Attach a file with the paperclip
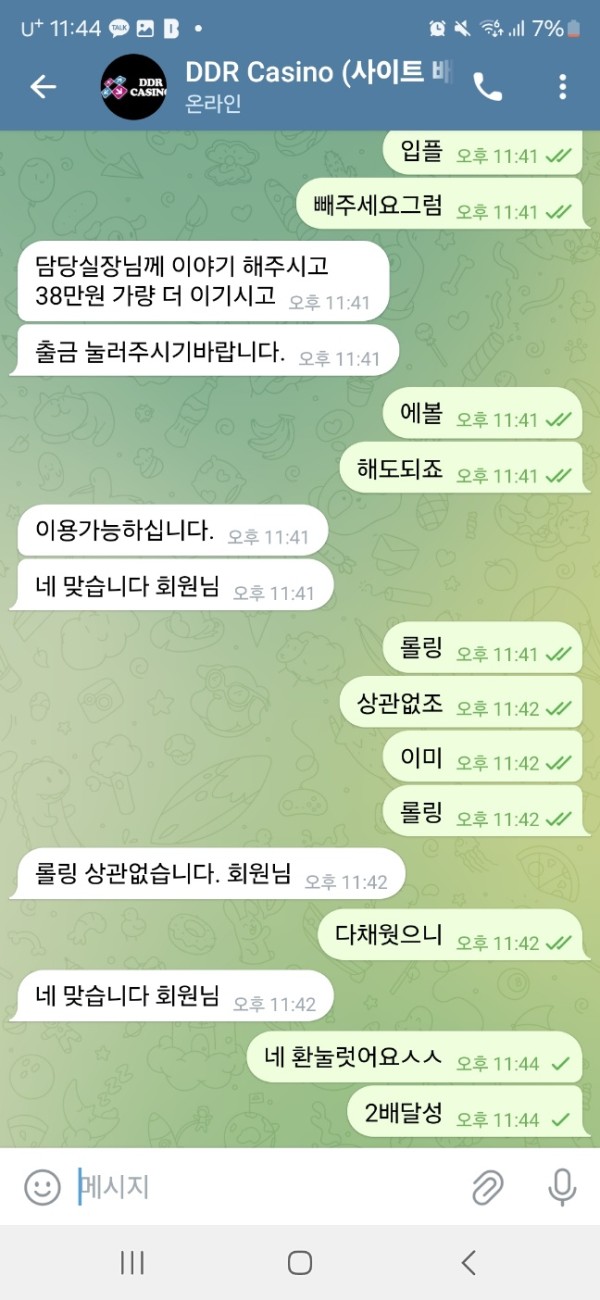600x1300 pixels. coord(487,1187)
